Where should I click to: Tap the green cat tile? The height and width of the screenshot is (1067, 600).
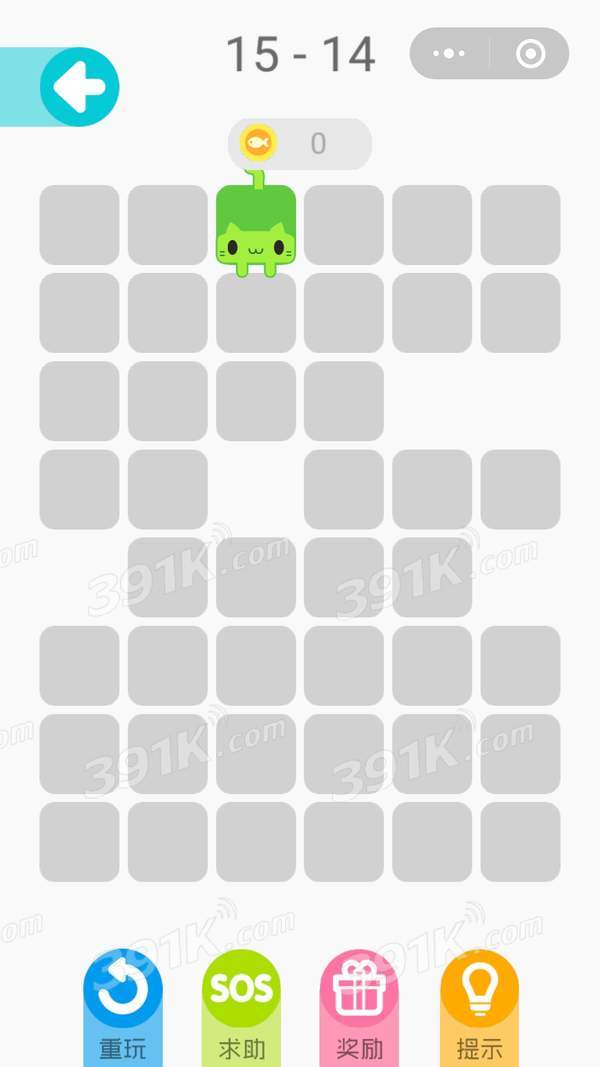point(256,228)
